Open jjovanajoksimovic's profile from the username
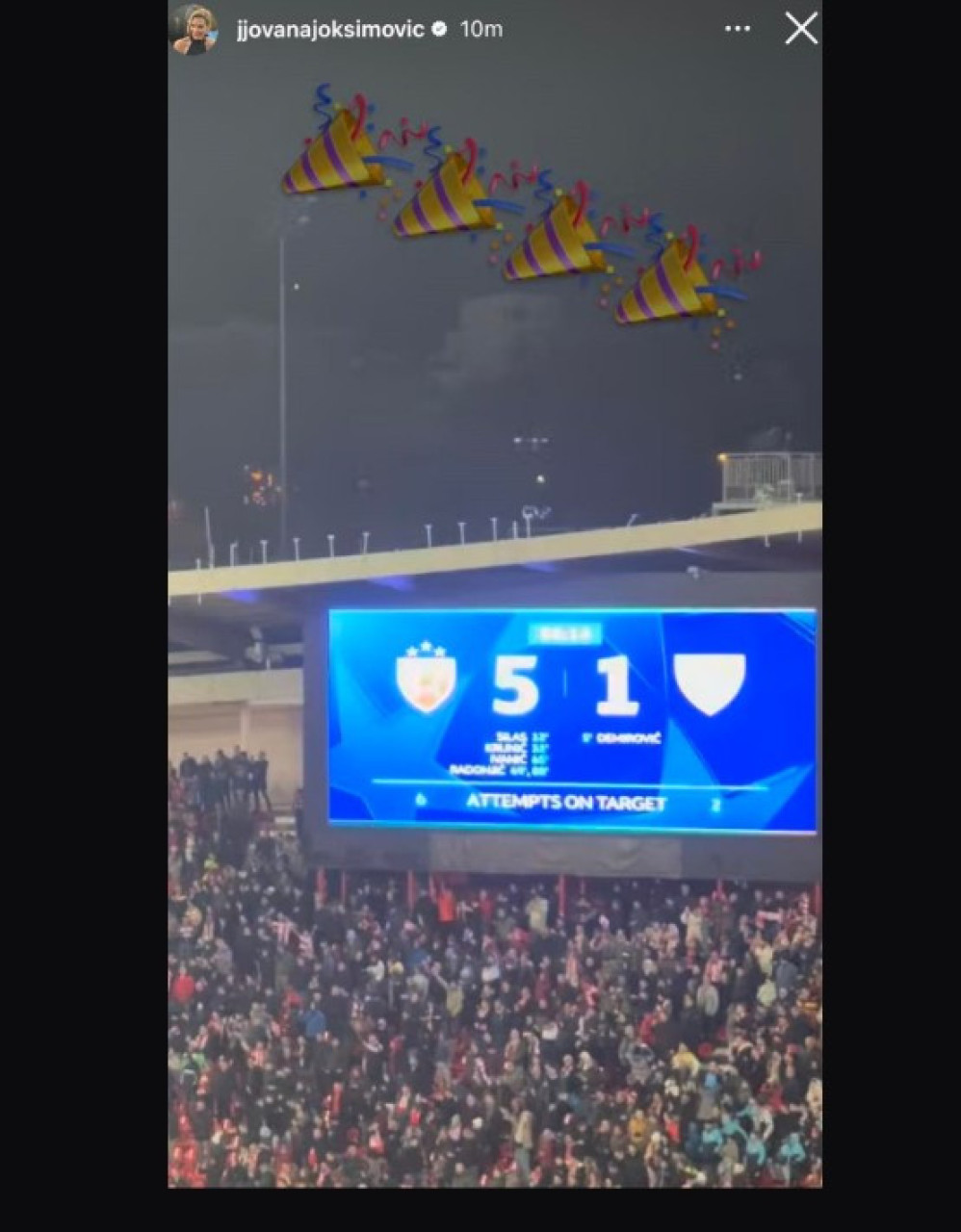Image resolution: width=961 pixels, height=1232 pixels. [329, 29]
